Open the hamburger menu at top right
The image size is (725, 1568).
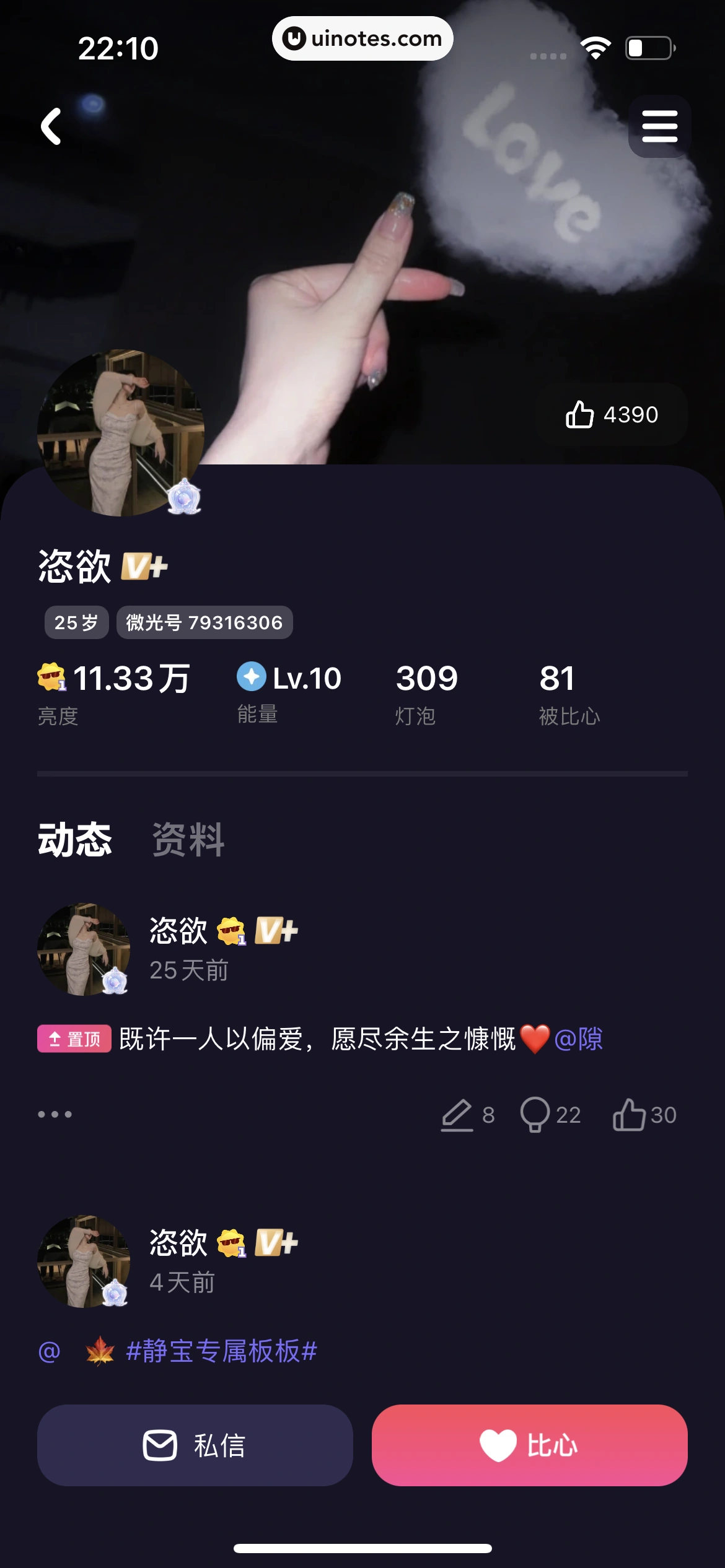(x=659, y=126)
